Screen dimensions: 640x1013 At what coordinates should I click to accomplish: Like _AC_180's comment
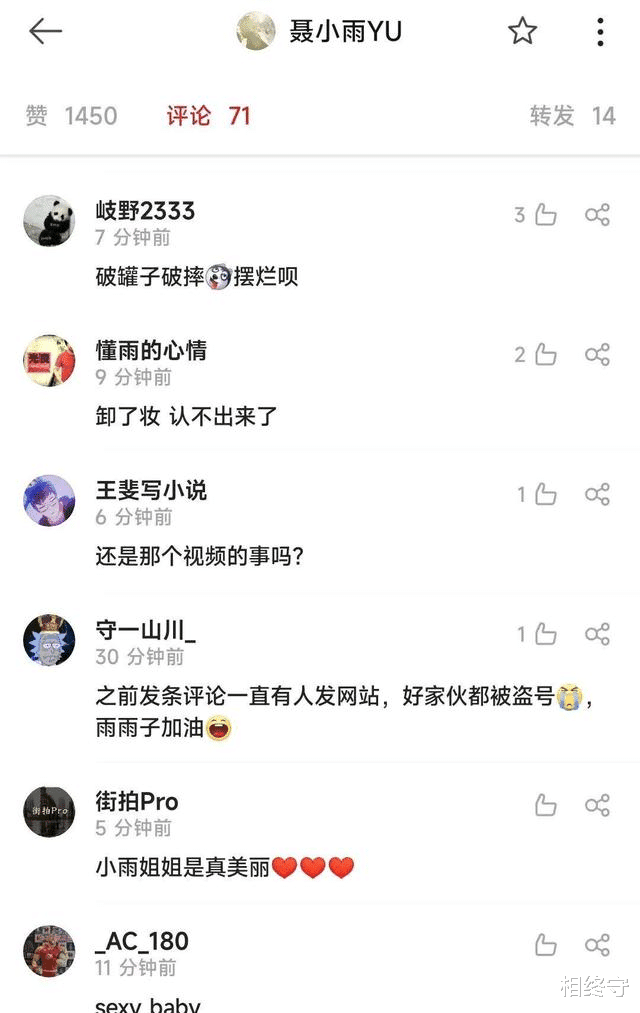click(x=545, y=945)
